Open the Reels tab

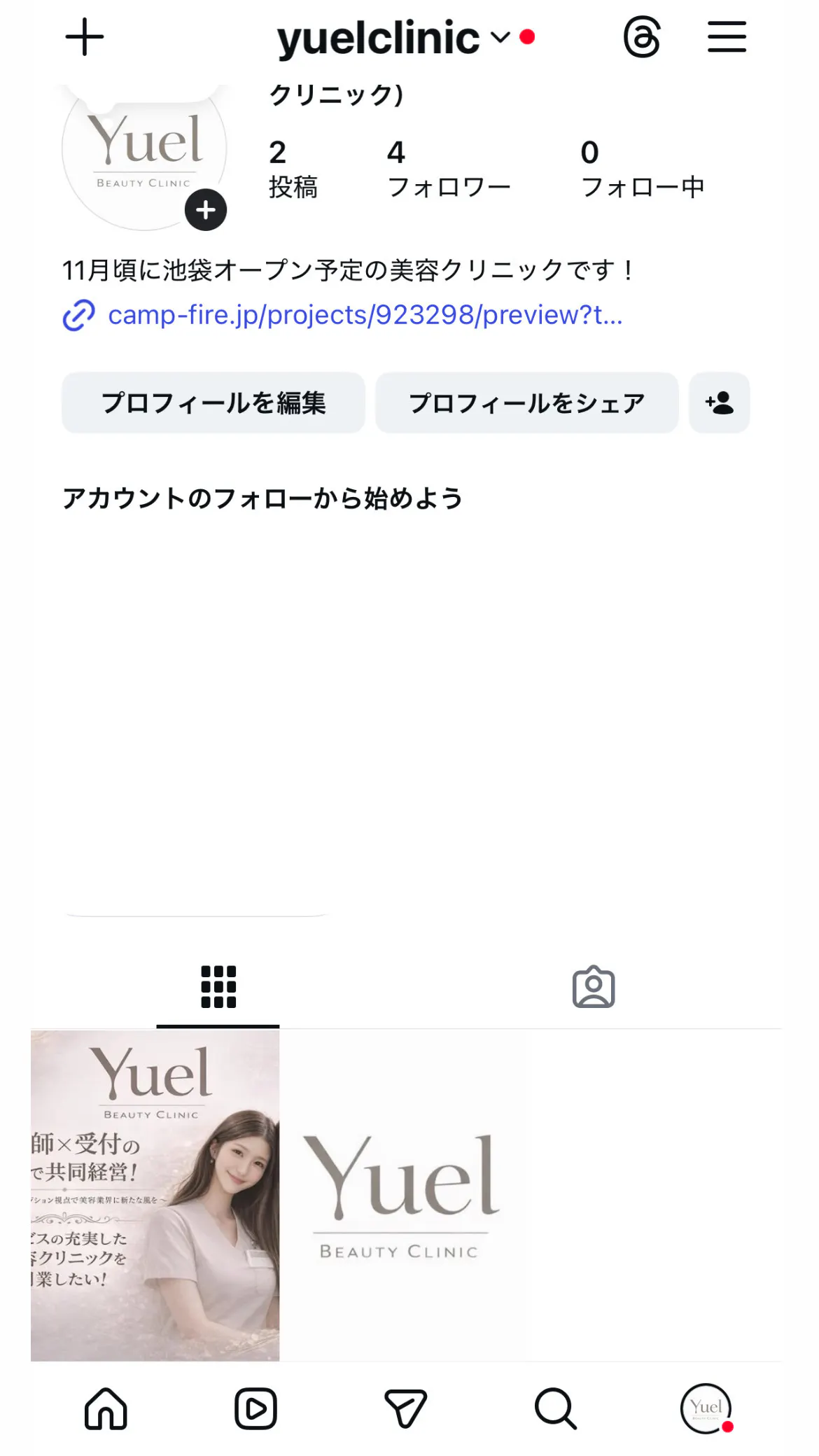coord(255,1408)
